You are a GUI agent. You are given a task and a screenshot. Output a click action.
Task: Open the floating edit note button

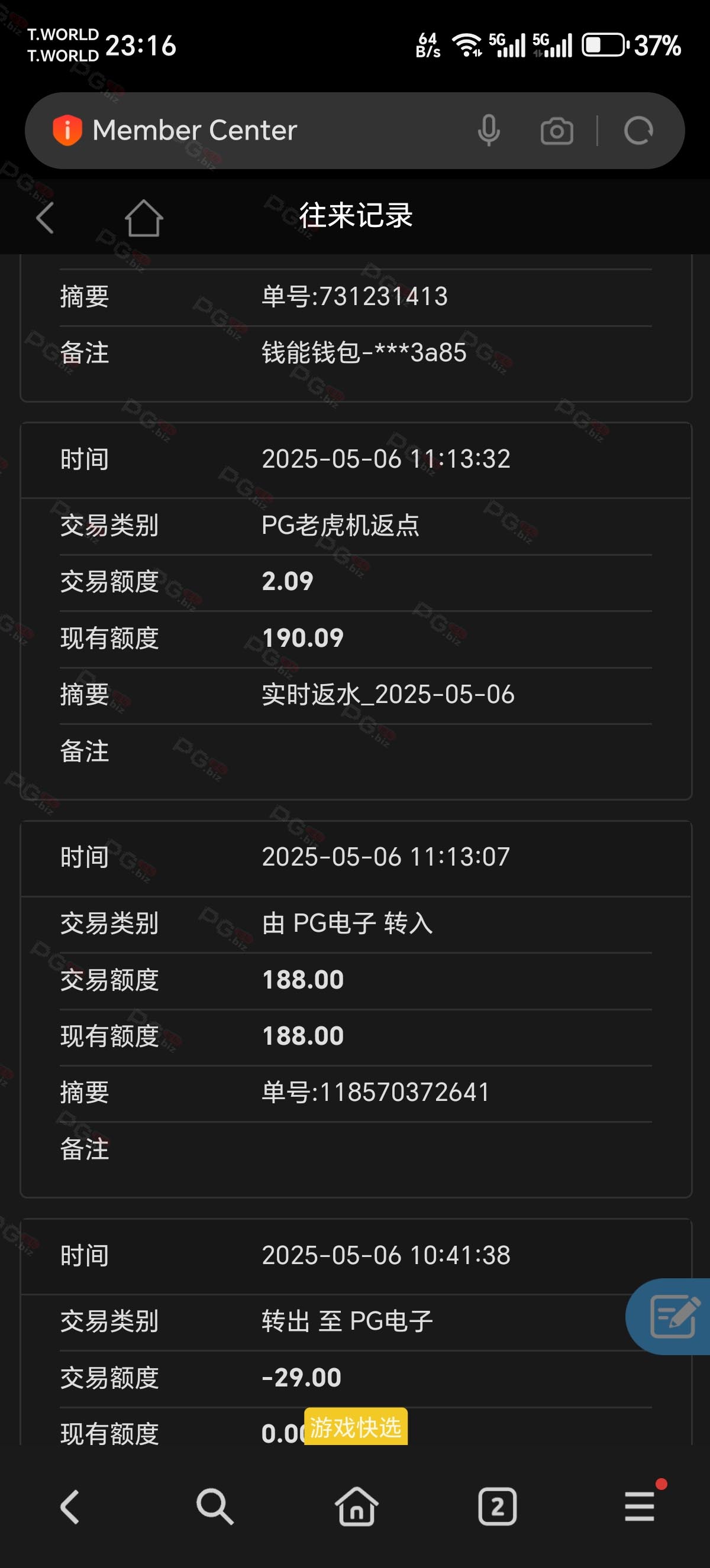pyautogui.click(x=672, y=1317)
